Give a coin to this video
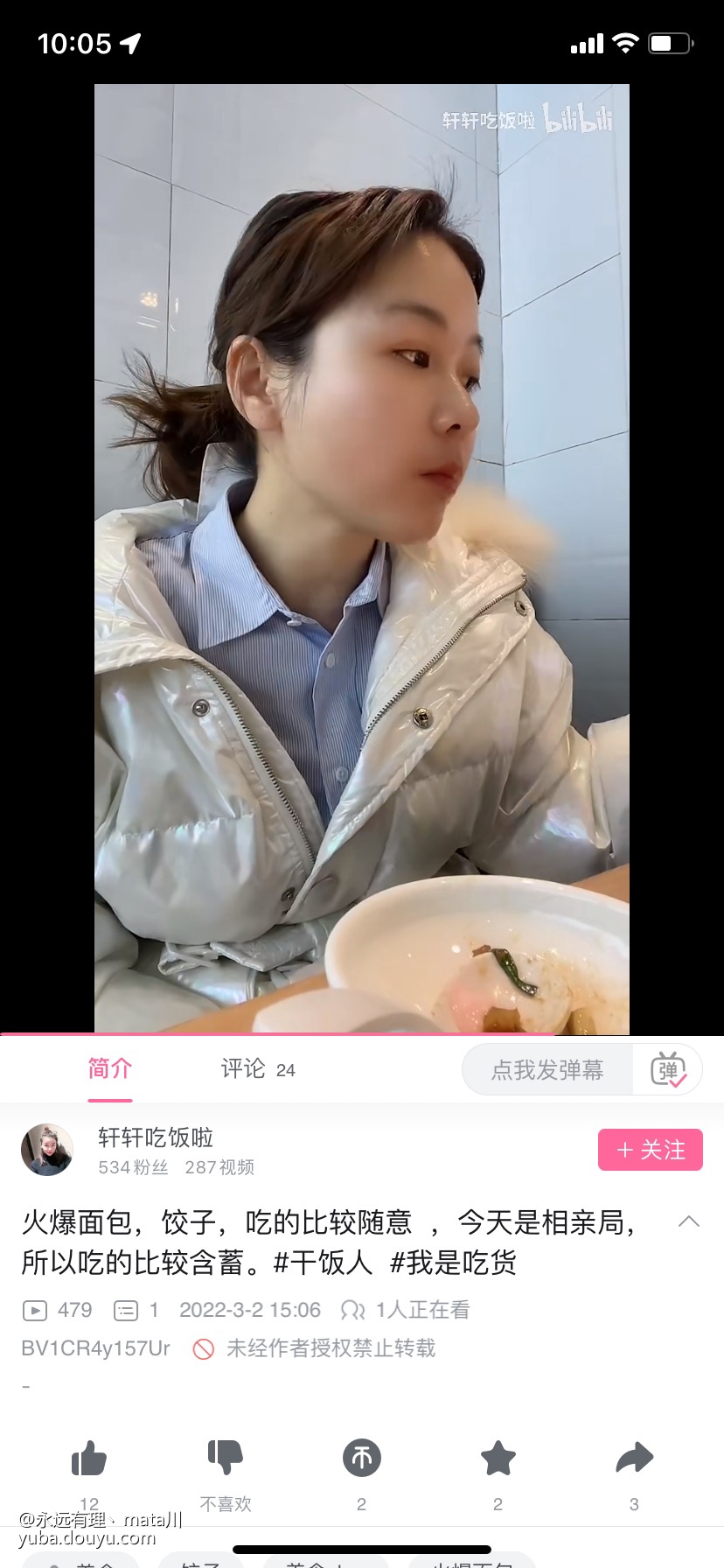This screenshot has width=724, height=1568. pos(362,1459)
